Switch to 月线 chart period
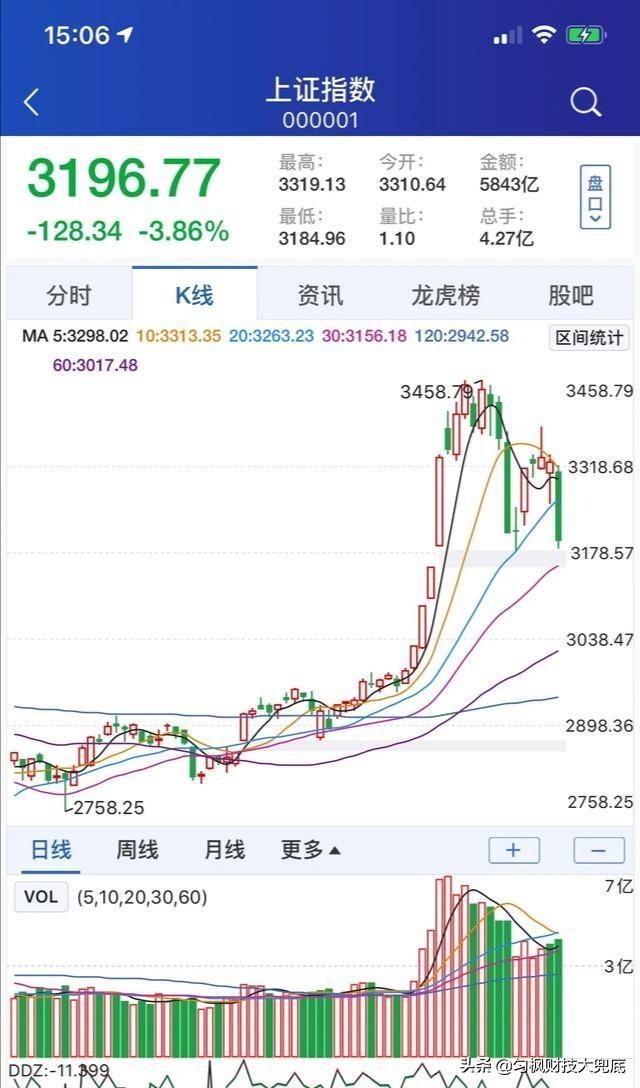Image resolution: width=640 pixels, height=1088 pixels. point(224,850)
